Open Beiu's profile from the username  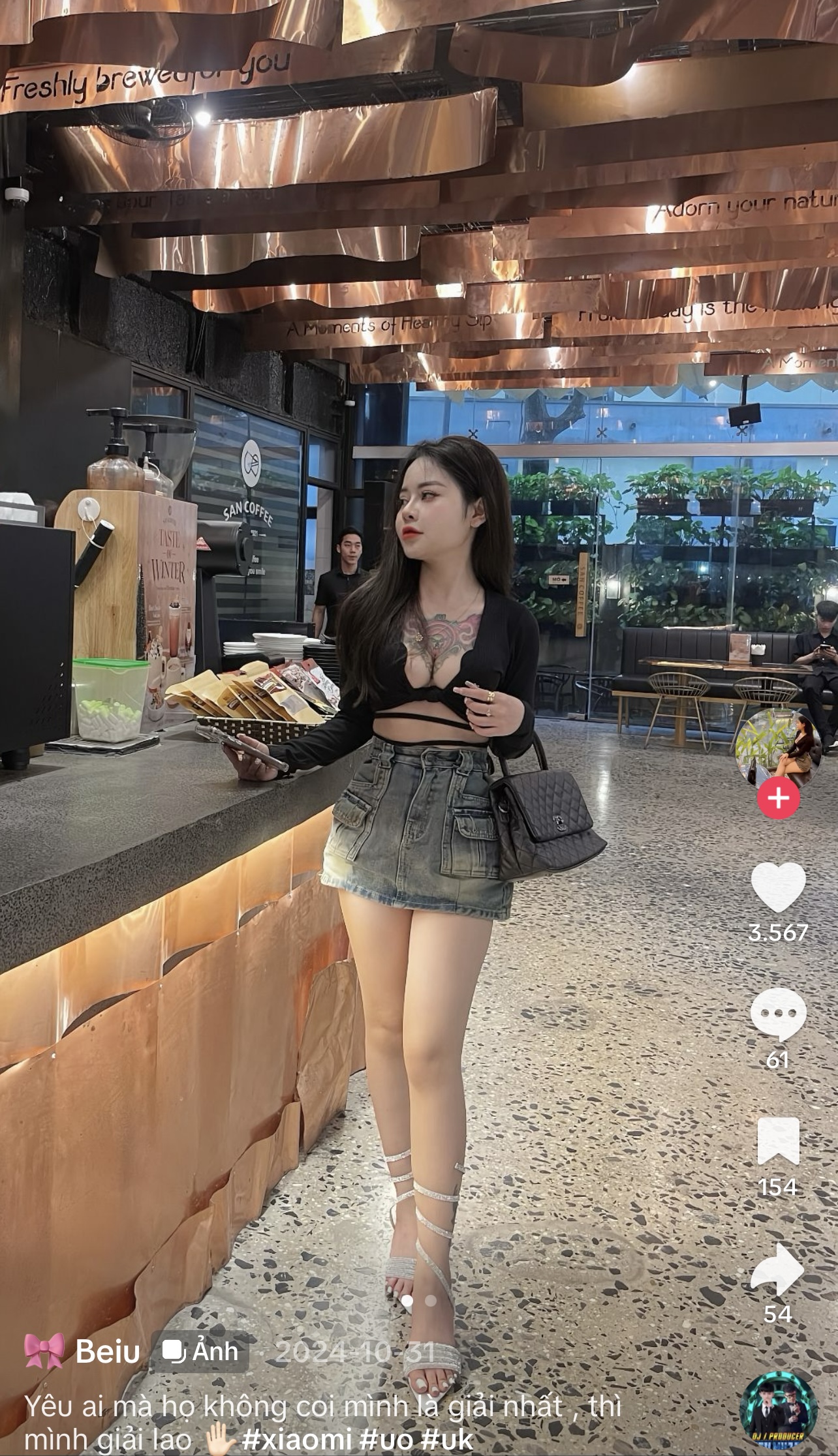[107, 1352]
